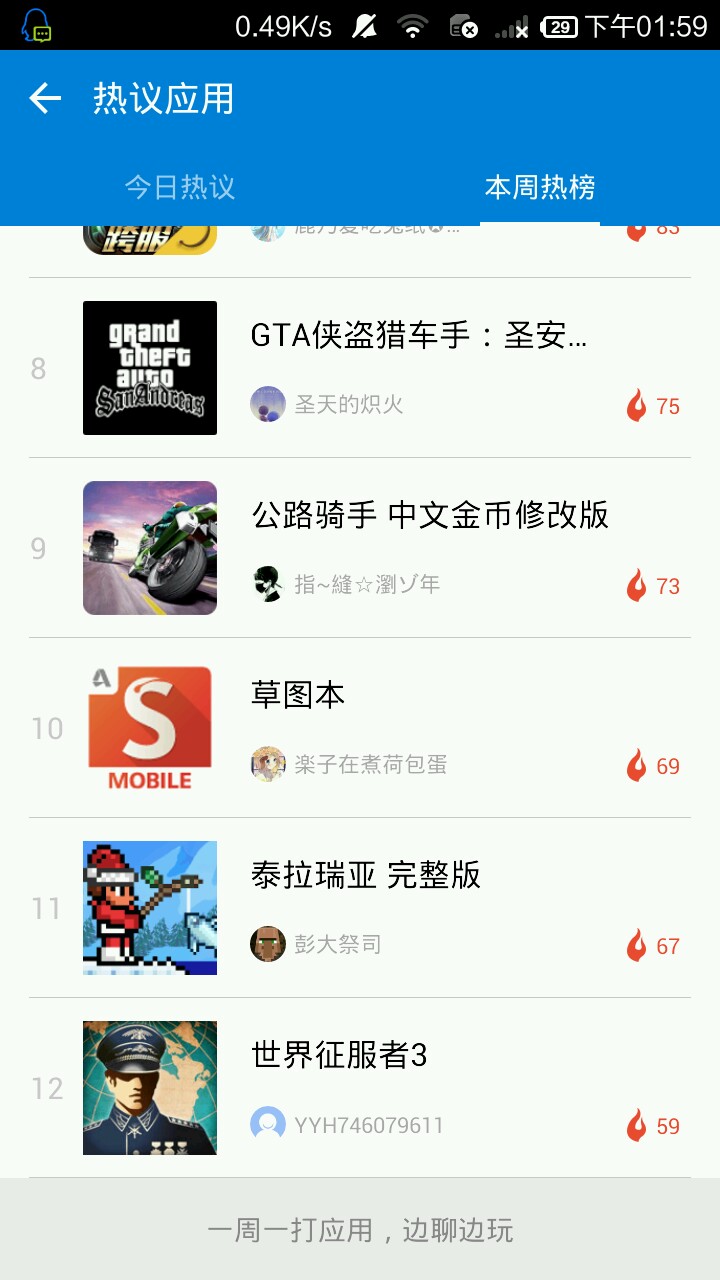Open GTA侠盗猎车手 app entry

click(418, 337)
